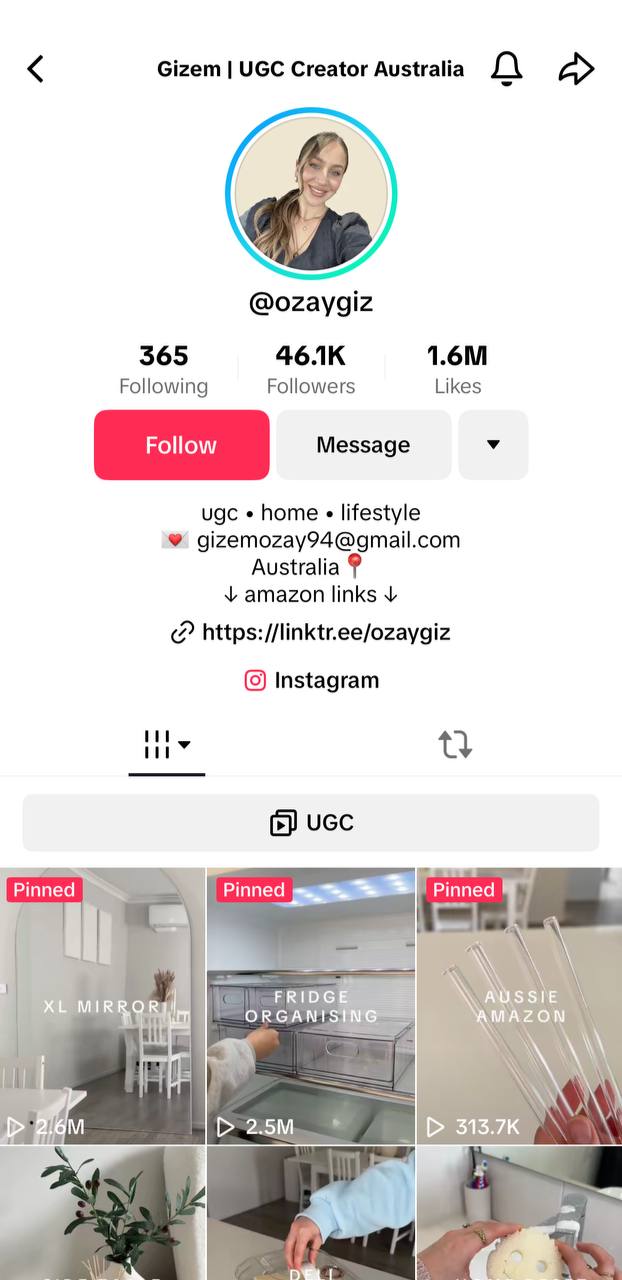
Task: Play the pinned Aussie Amazon video
Action: pos(519,1006)
